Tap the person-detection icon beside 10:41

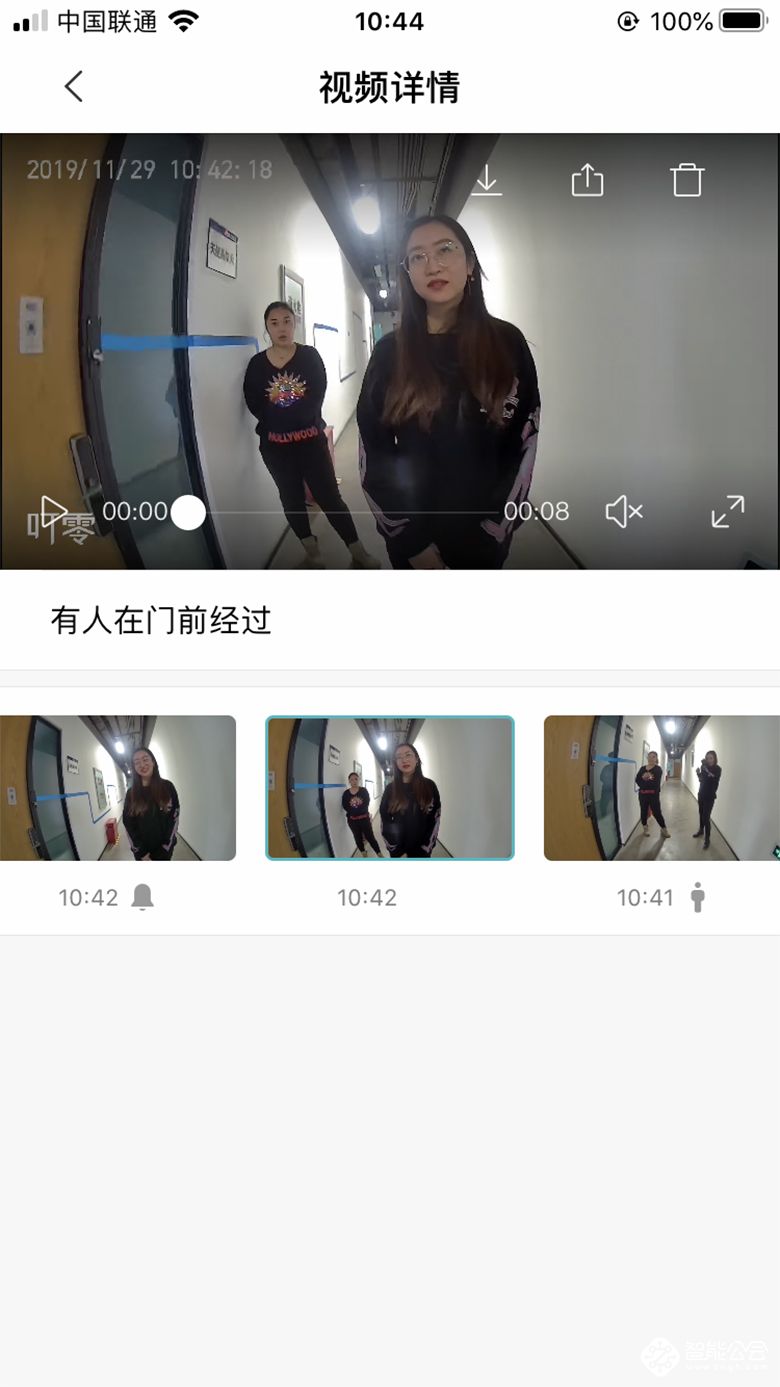pyautogui.click(x=697, y=898)
